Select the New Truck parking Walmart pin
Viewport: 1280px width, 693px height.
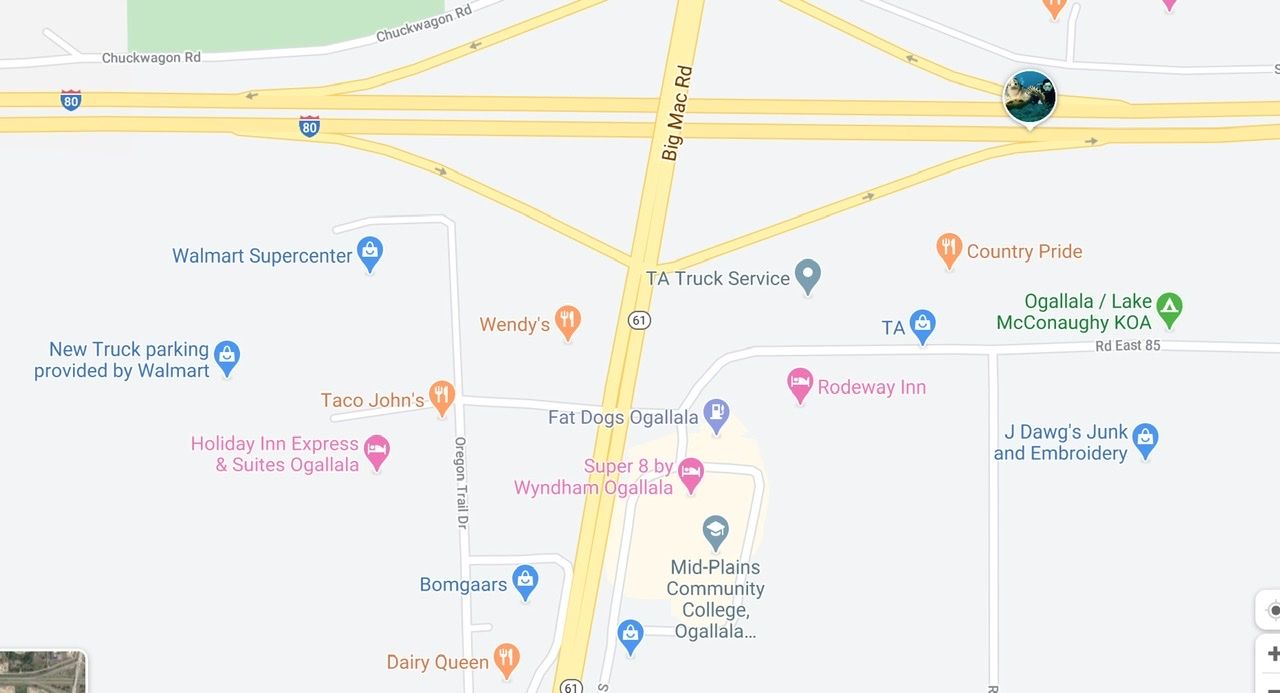pos(227,356)
